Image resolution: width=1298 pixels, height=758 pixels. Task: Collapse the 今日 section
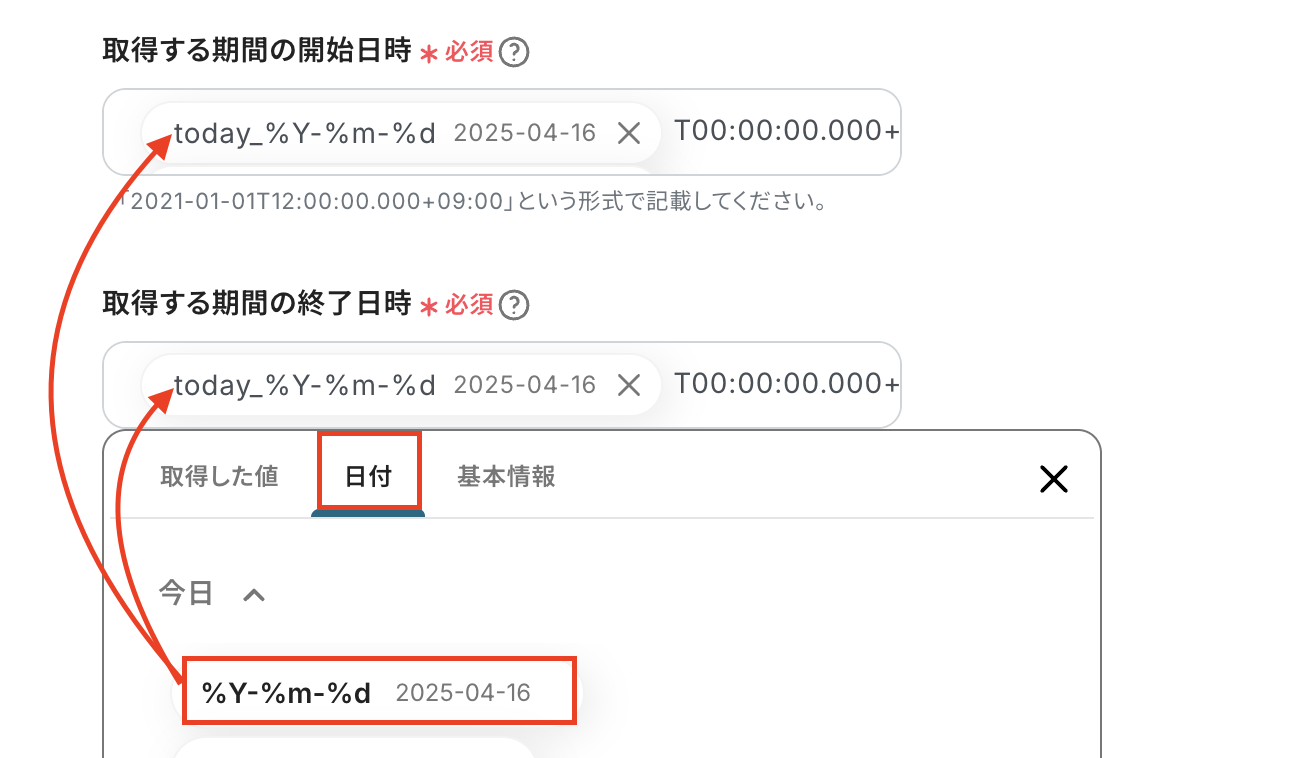[254, 595]
